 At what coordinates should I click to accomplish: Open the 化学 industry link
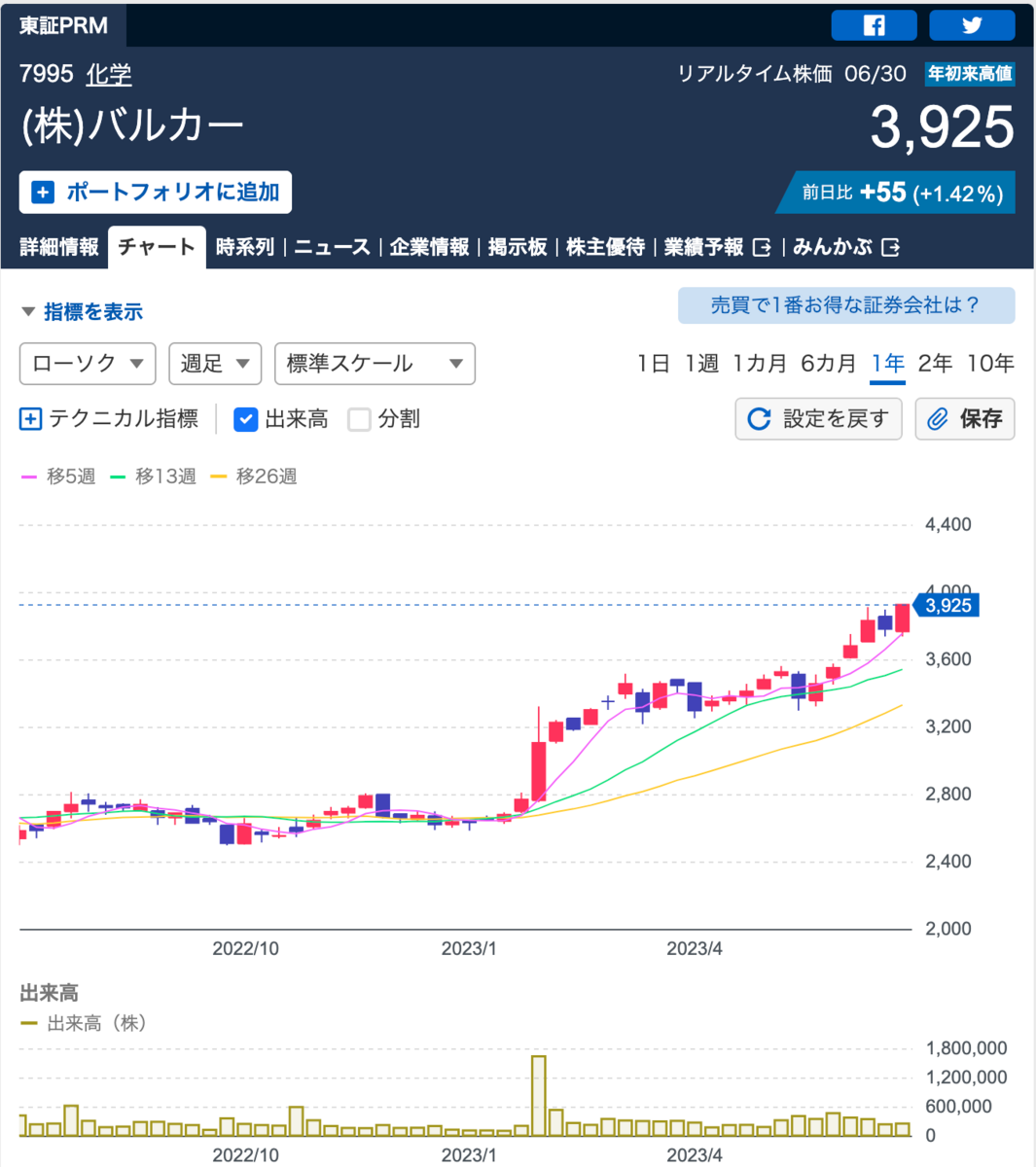pyautogui.click(x=109, y=74)
